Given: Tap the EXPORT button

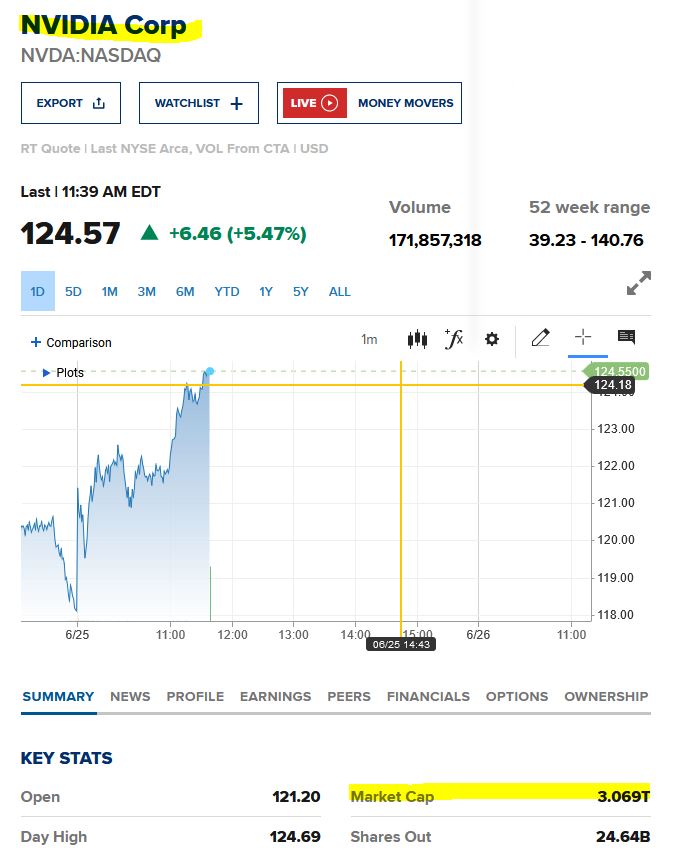Looking at the screenshot, I should pos(70,103).
